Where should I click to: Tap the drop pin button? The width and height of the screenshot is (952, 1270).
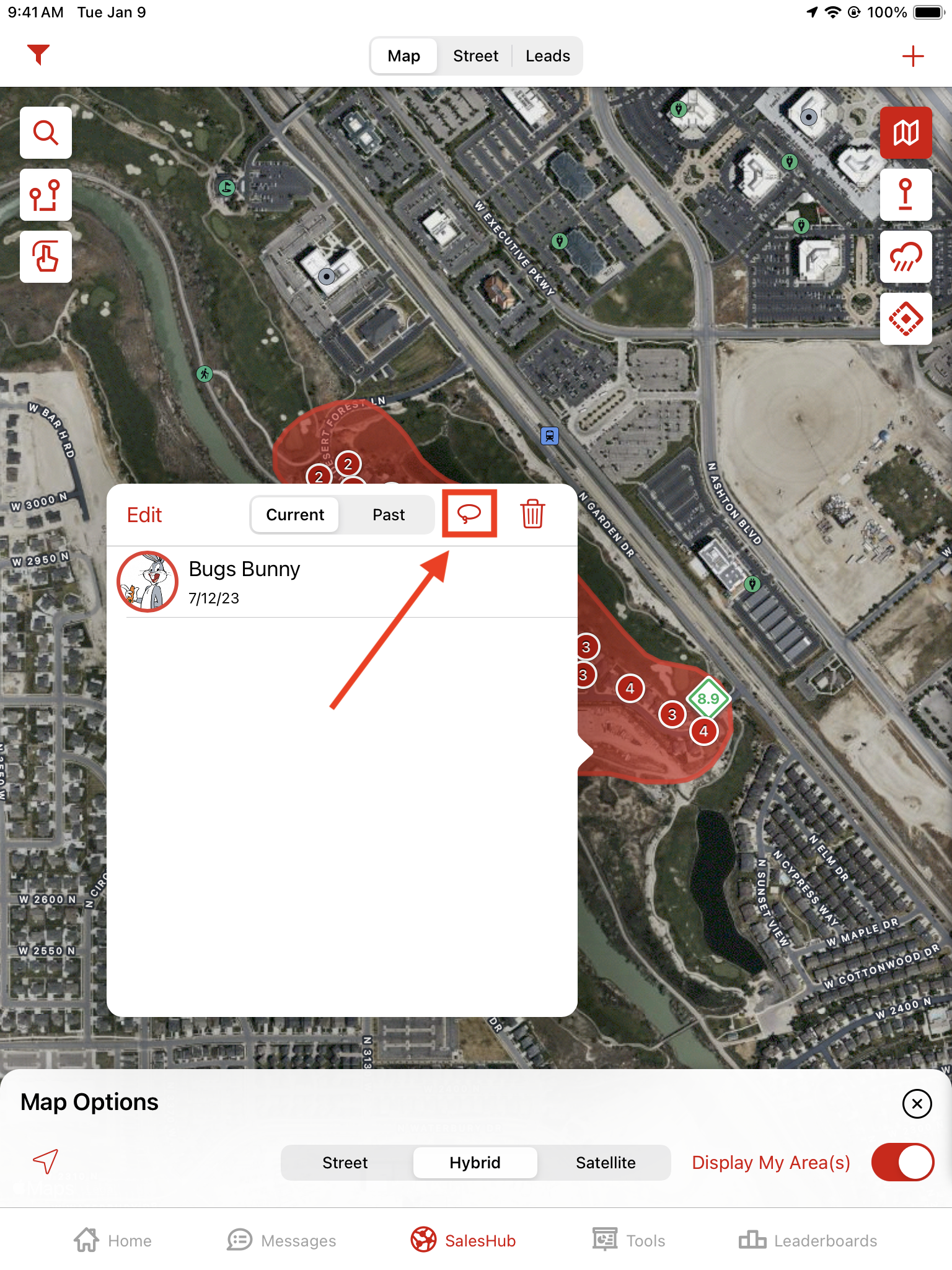pyautogui.click(x=906, y=195)
